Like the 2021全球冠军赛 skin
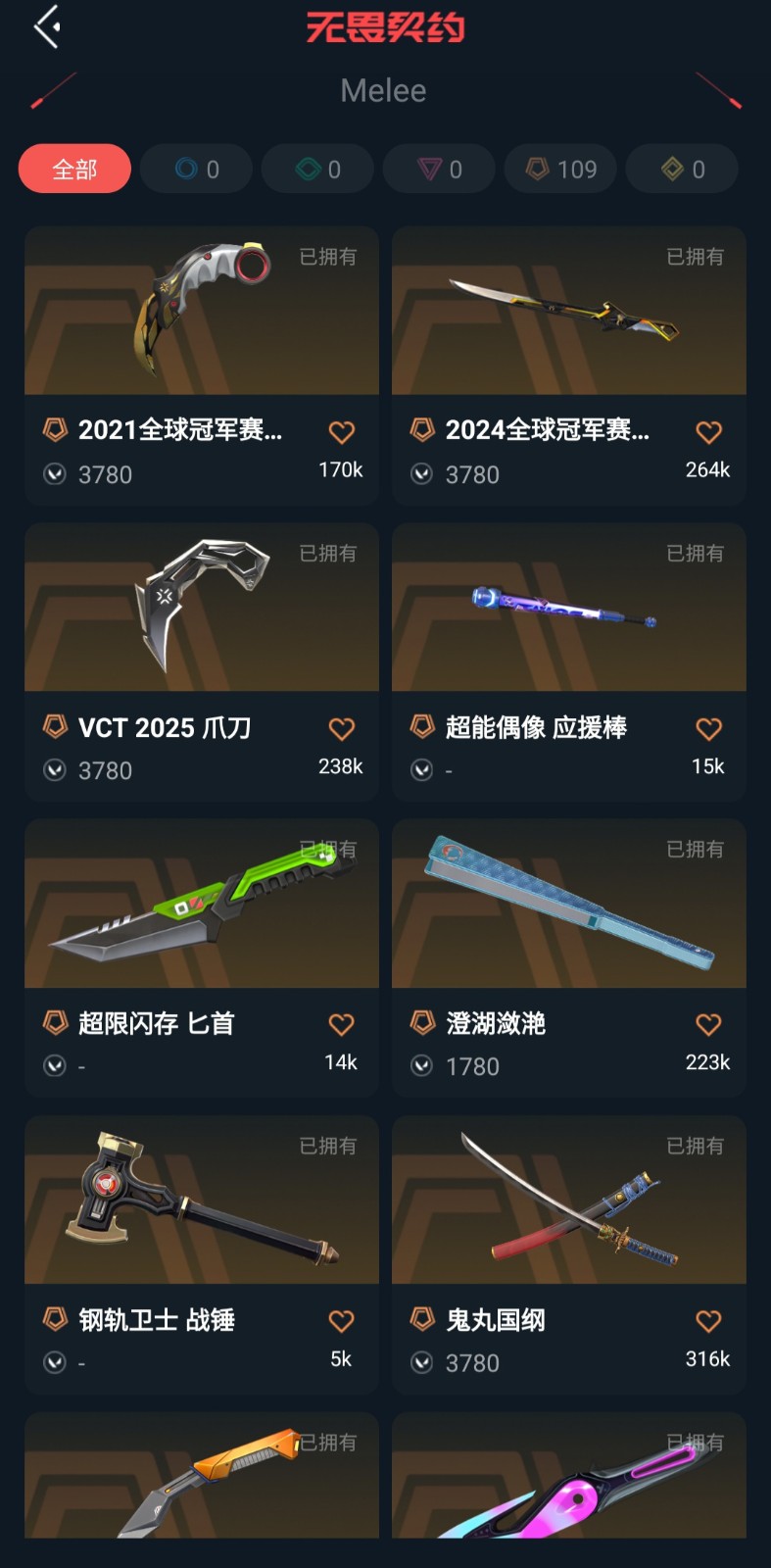The width and height of the screenshot is (771, 1568). (x=341, y=431)
